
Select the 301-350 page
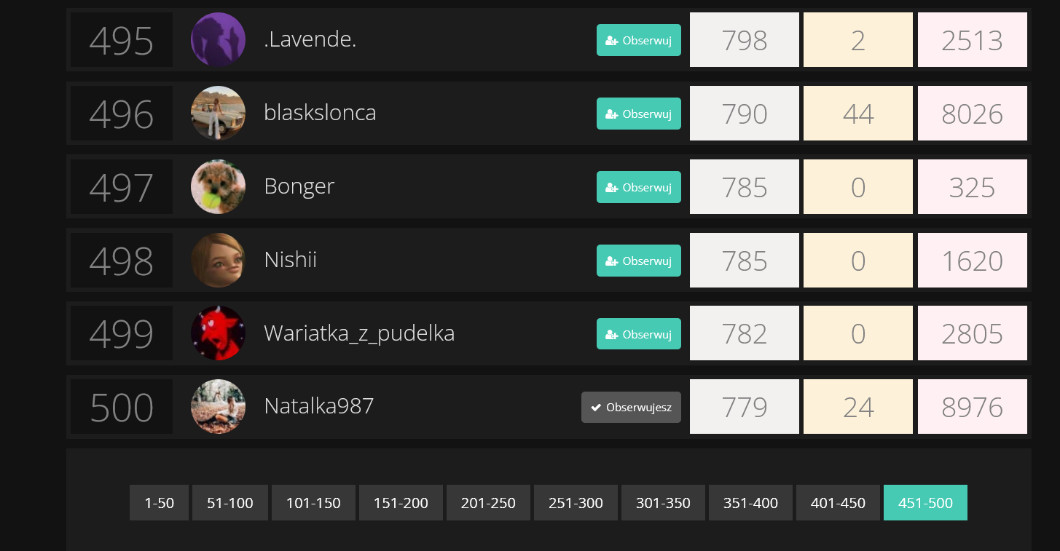point(663,503)
